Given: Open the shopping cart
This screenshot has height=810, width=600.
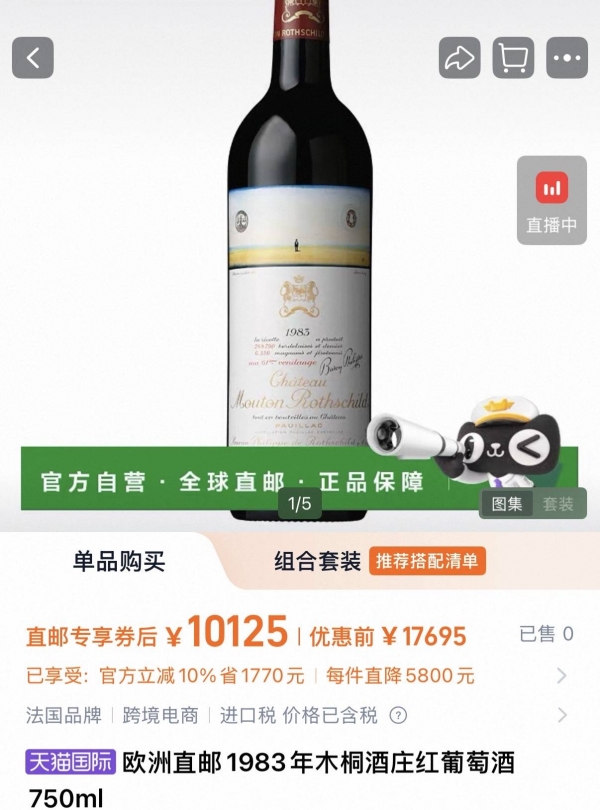Looking at the screenshot, I should [x=514, y=58].
